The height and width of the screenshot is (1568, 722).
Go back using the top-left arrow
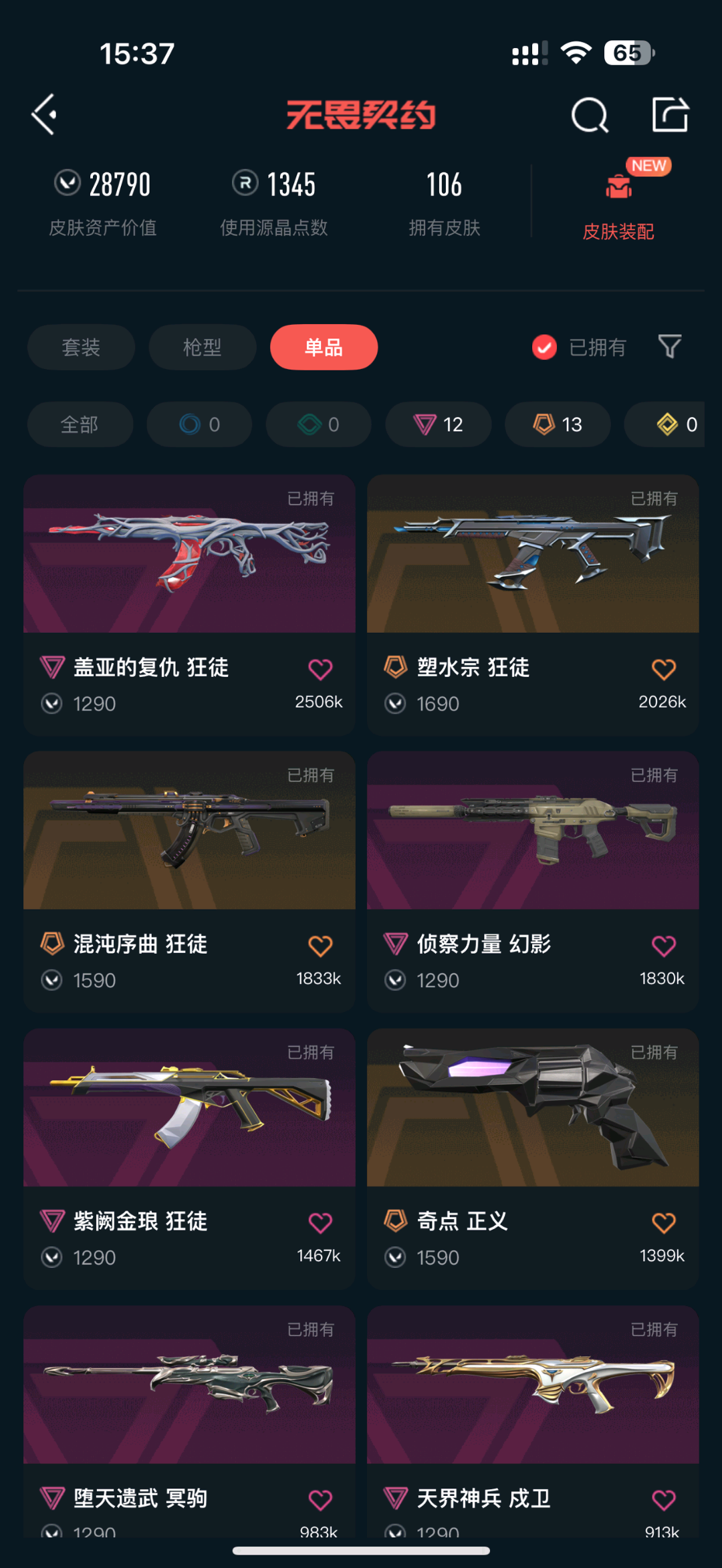44,114
